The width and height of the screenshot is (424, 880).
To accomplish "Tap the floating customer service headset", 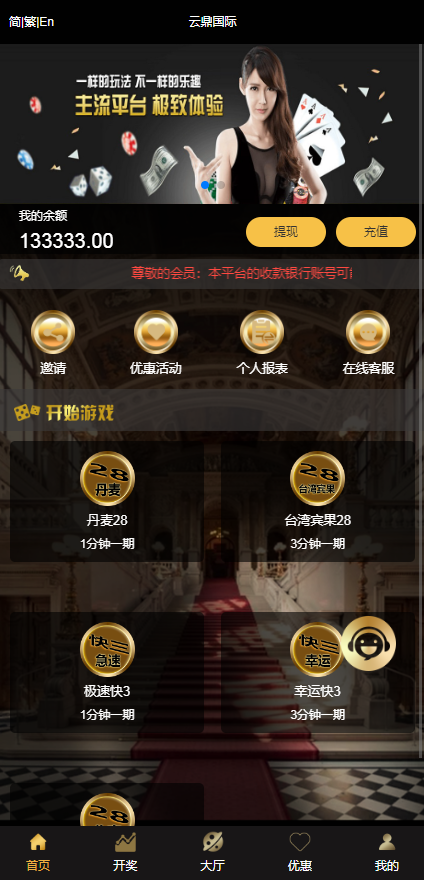I will coord(368,643).
